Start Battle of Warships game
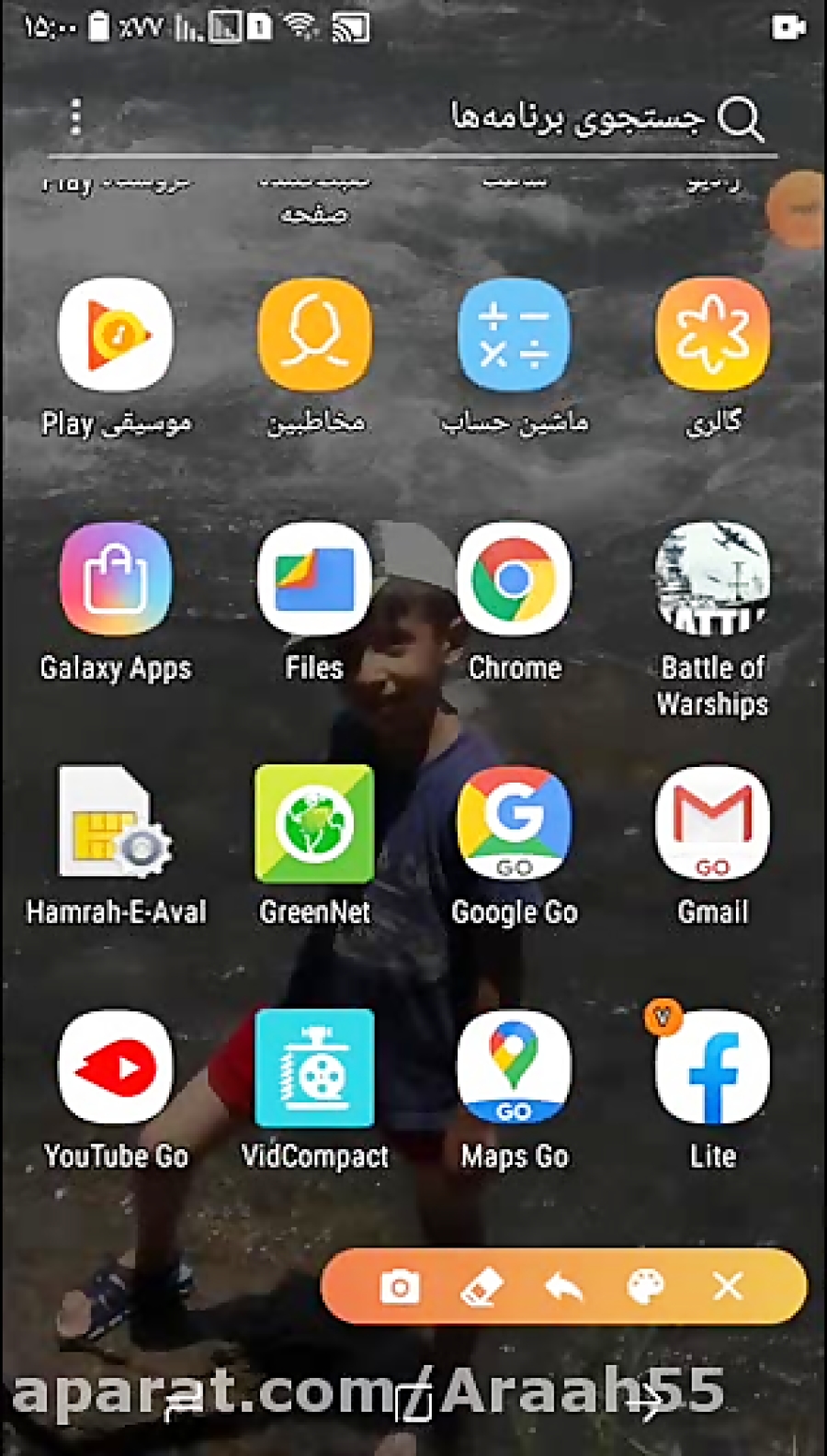This screenshot has height=1456, width=827. pyautogui.click(x=713, y=580)
